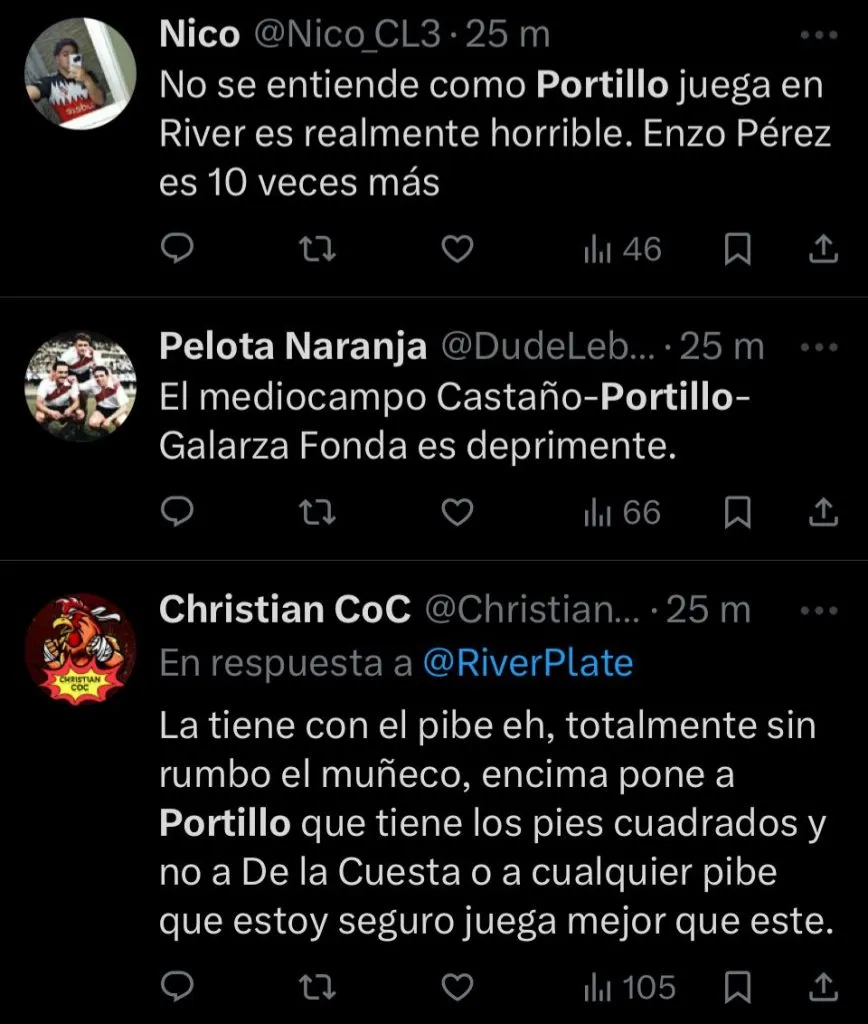Like Nico's tweet
This screenshot has width=868, height=1024.
(457, 249)
